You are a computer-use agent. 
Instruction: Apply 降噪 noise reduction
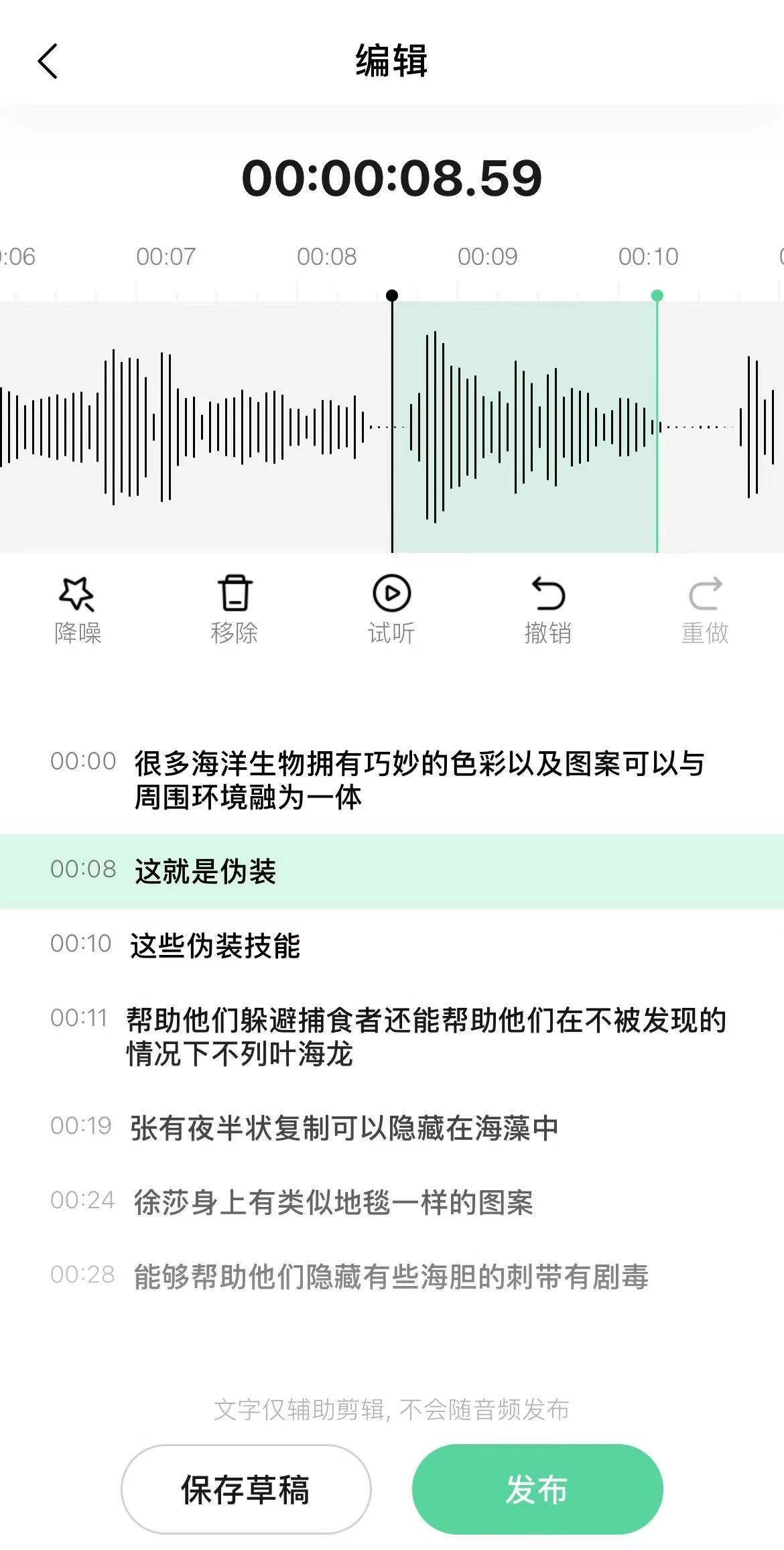coord(78,608)
